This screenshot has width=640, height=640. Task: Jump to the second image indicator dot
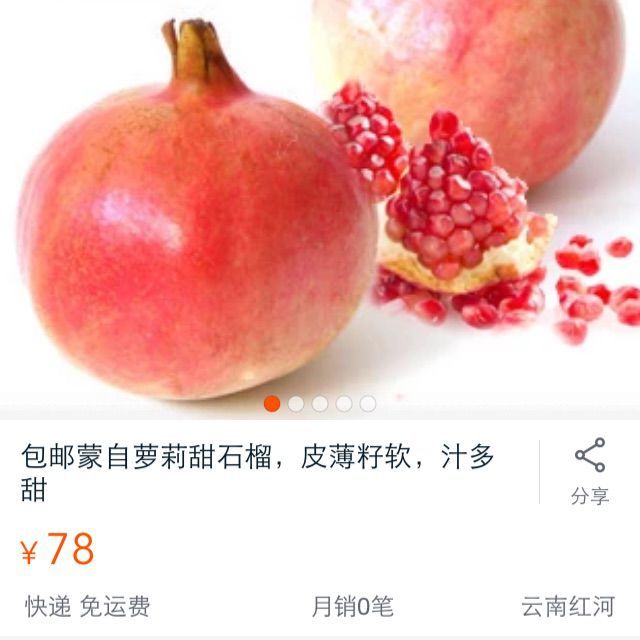296,404
